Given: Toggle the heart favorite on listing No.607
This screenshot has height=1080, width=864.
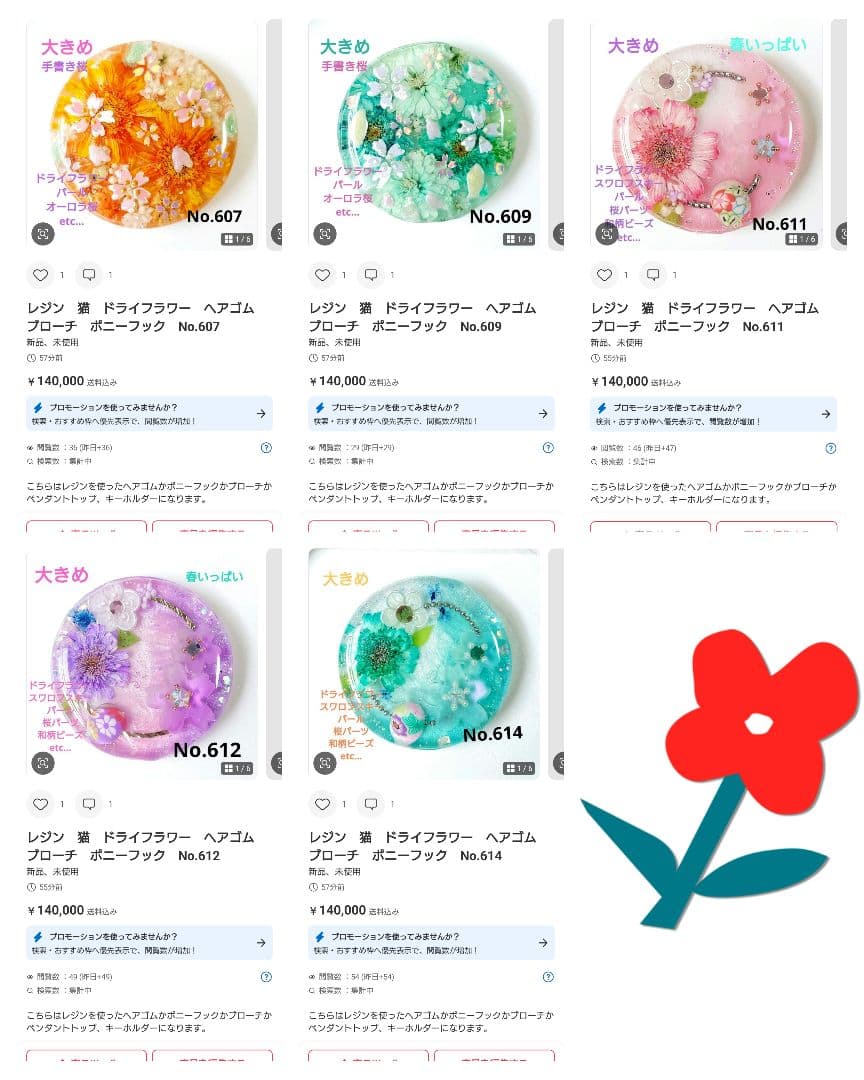Looking at the screenshot, I should 41,274.
